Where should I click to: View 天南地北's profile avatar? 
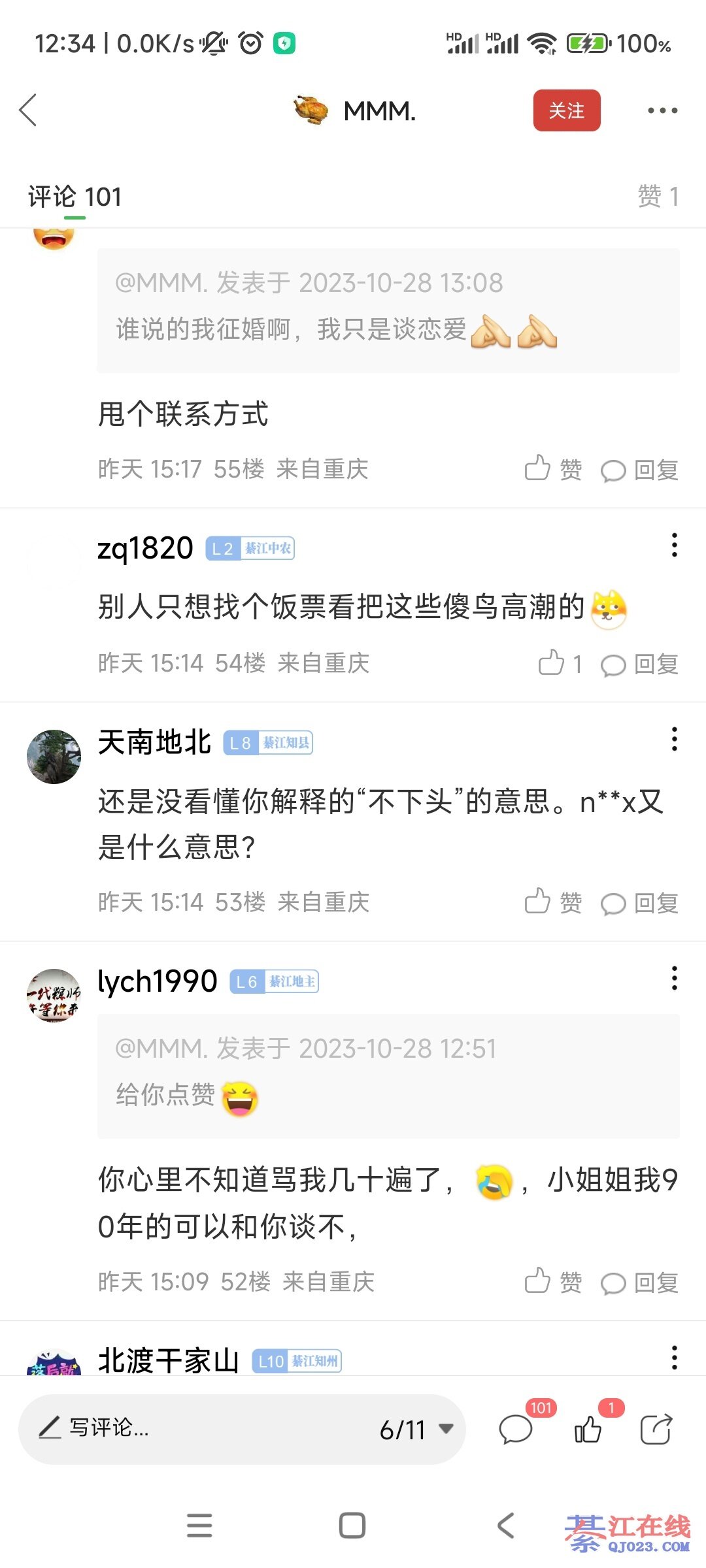click(54, 757)
